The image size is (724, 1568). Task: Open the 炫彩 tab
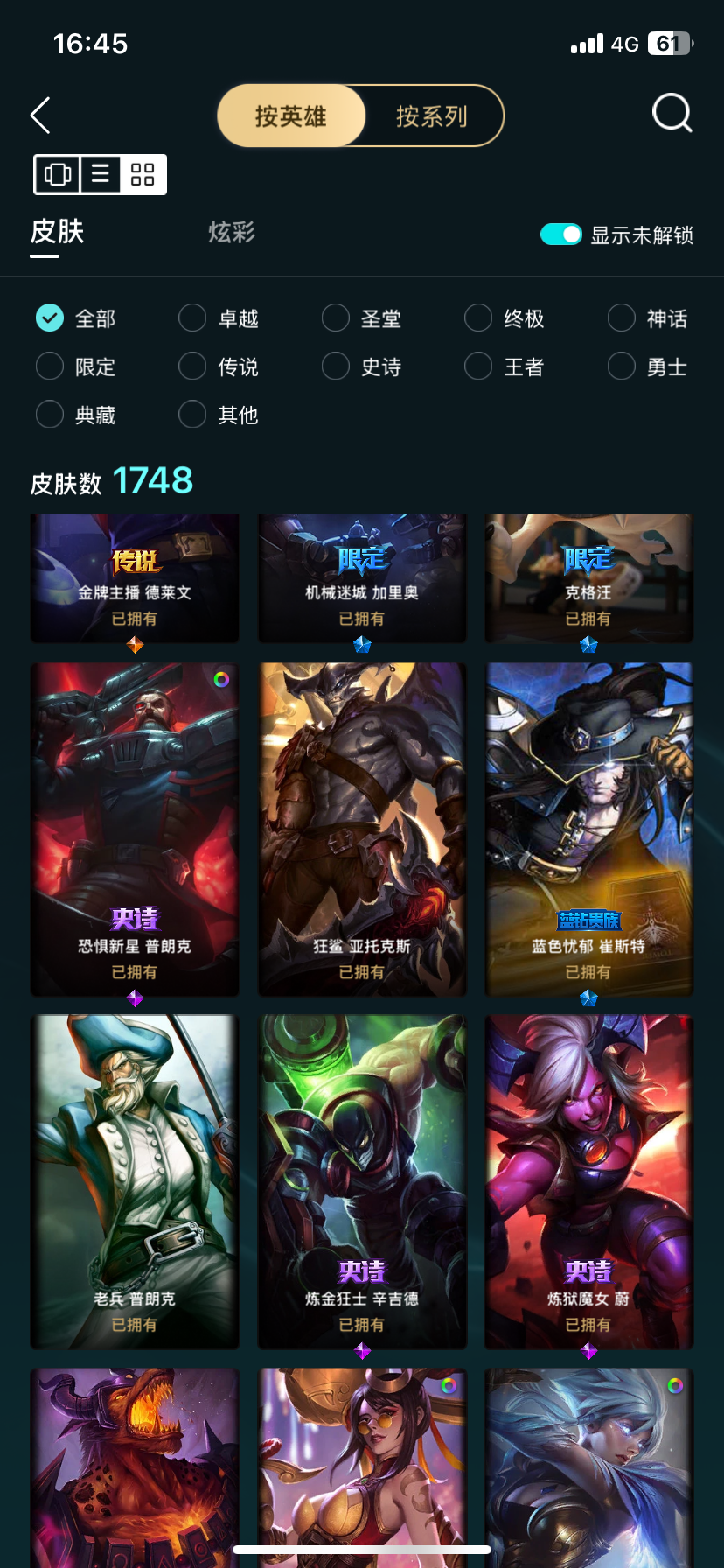click(x=232, y=232)
